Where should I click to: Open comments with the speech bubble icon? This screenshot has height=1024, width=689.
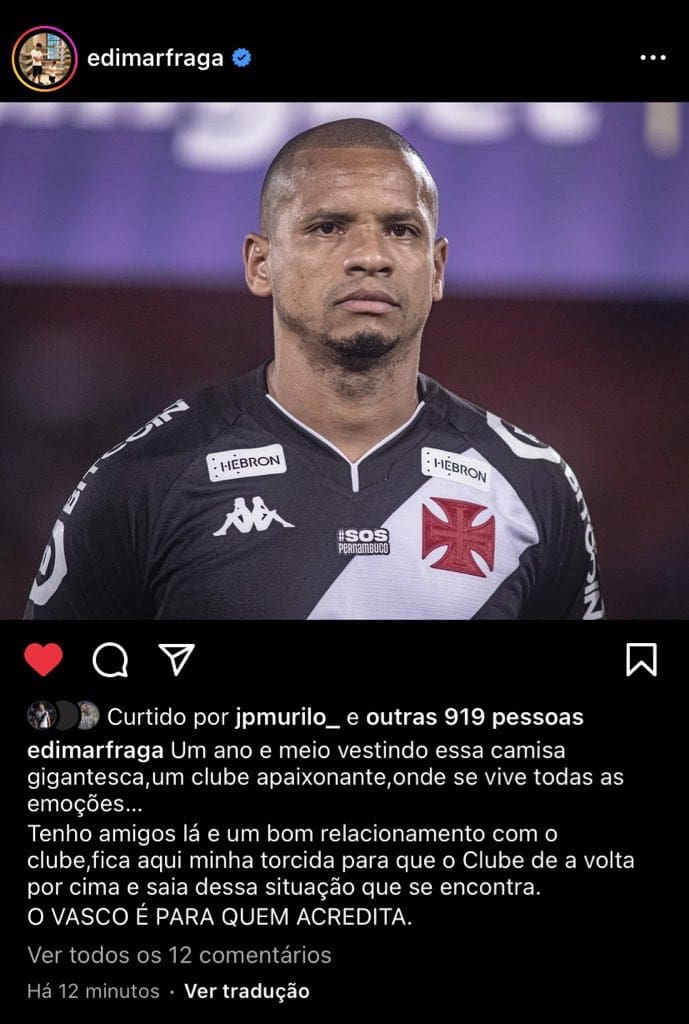110,659
